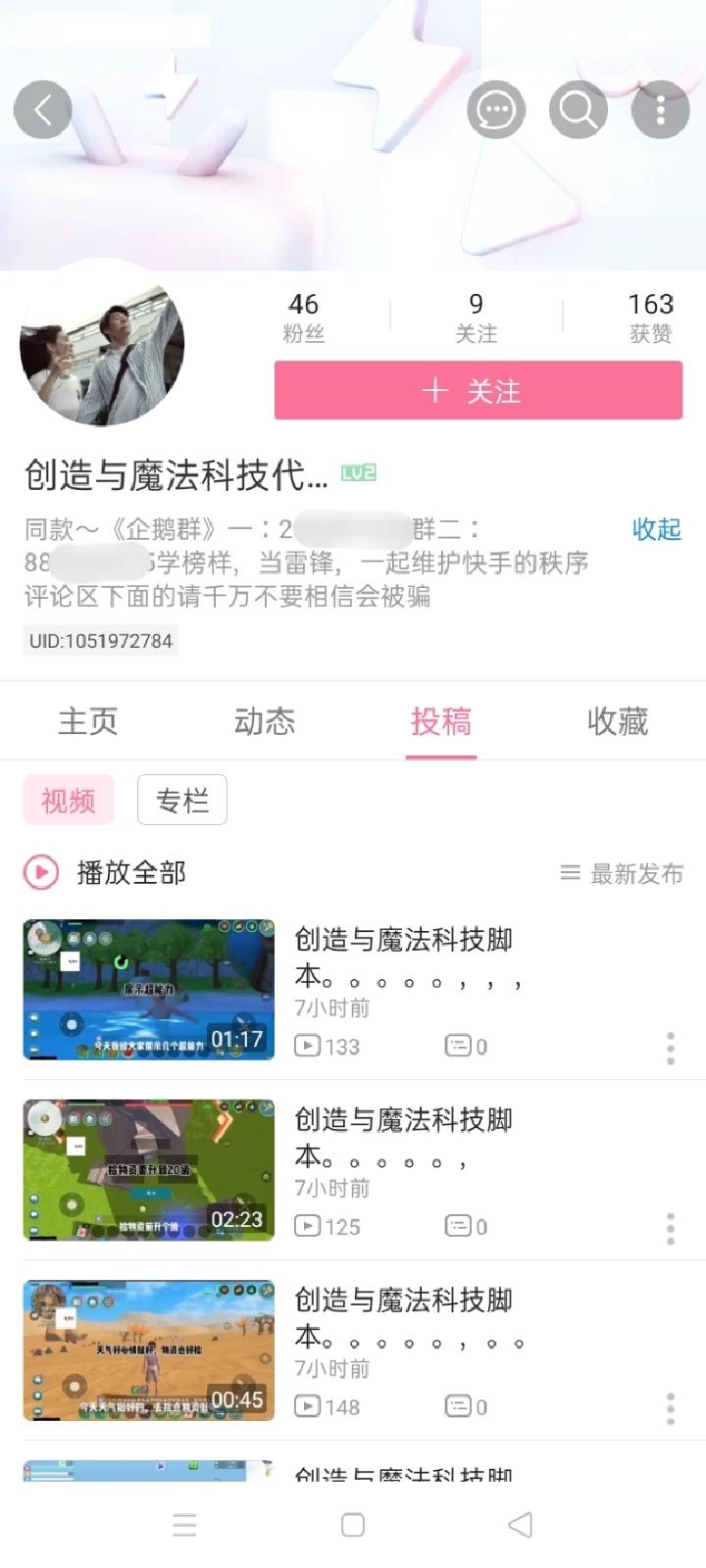The height and width of the screenshot is (1568, 706).
Task: Follow this user with 关注 button
Action: (x=479, y=390)
